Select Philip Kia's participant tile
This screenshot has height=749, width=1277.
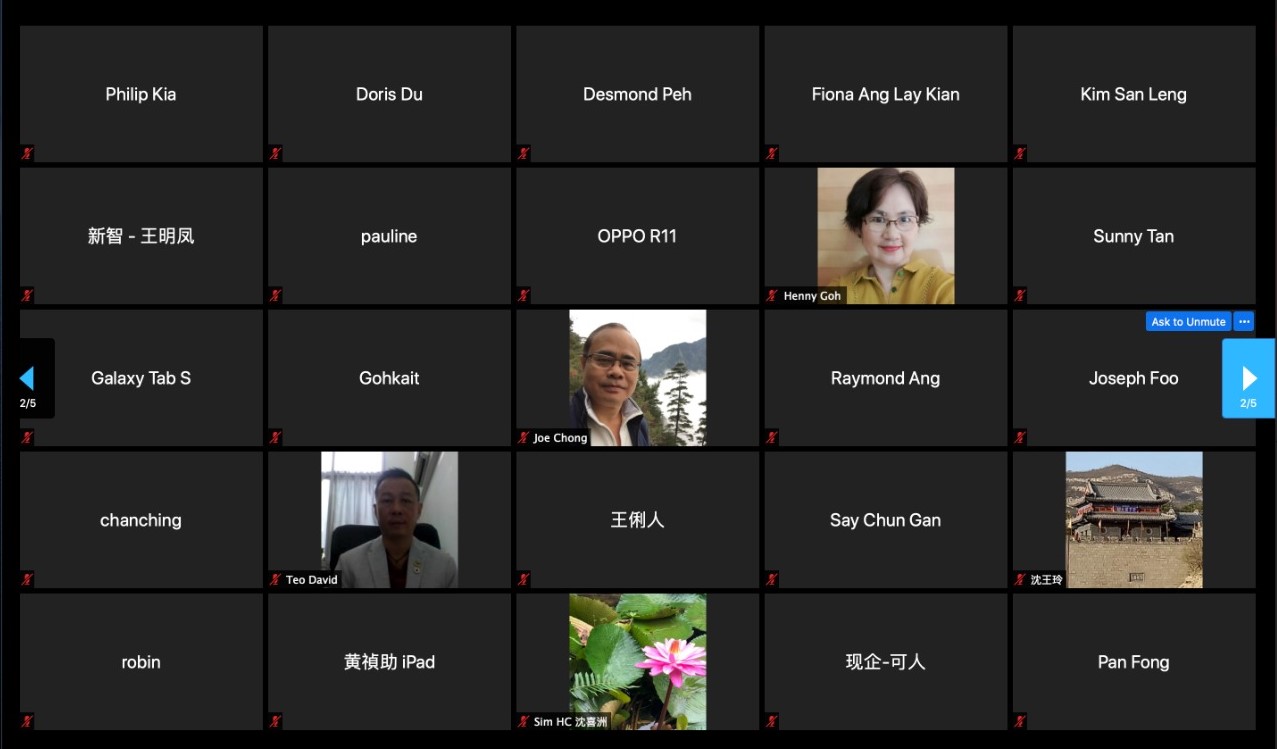[x=141, y=94]
